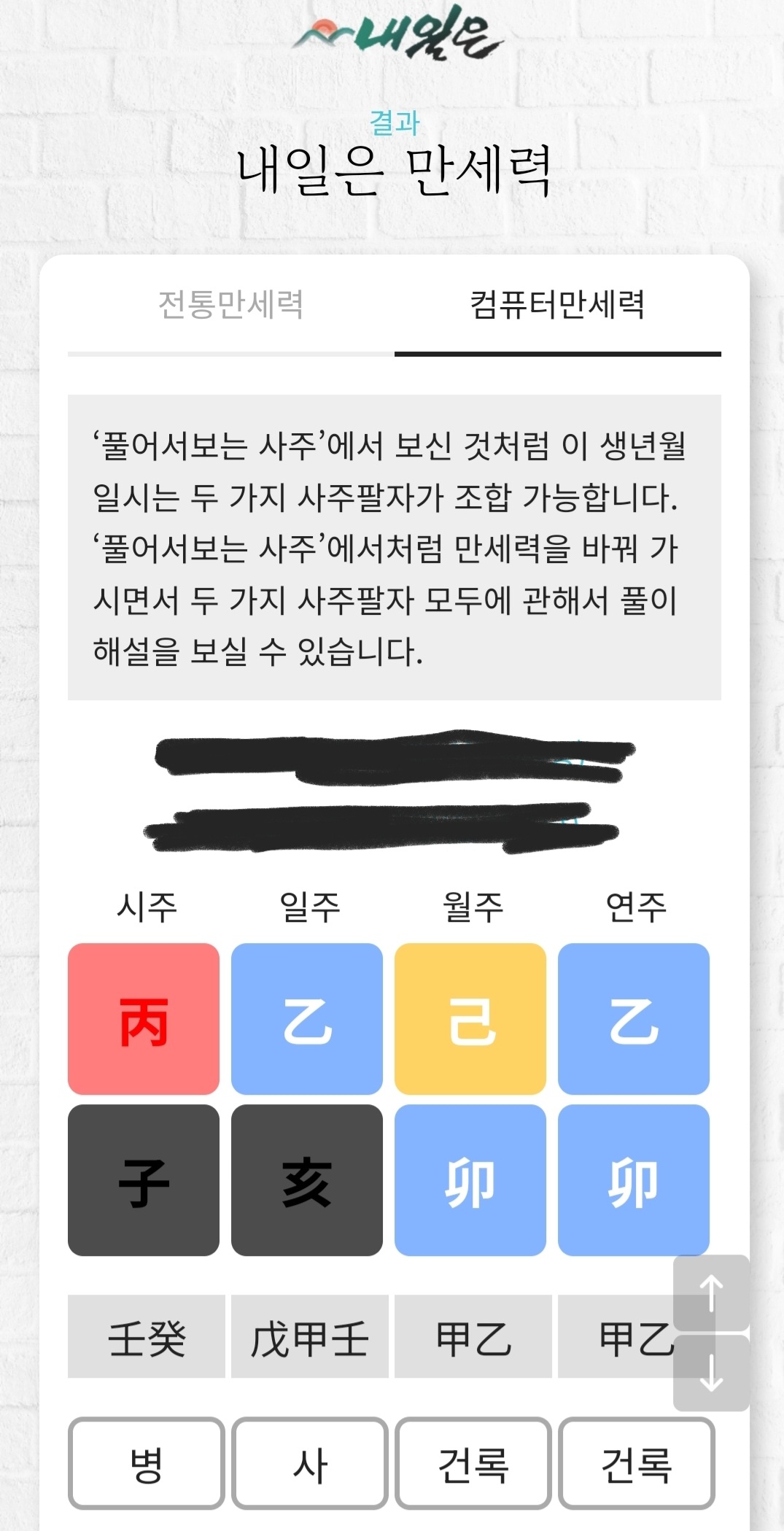This screenshot has height=1531, width=784.
Task: Select the 卯 branch card in 월주 column
Action: tap(471, 1179)
